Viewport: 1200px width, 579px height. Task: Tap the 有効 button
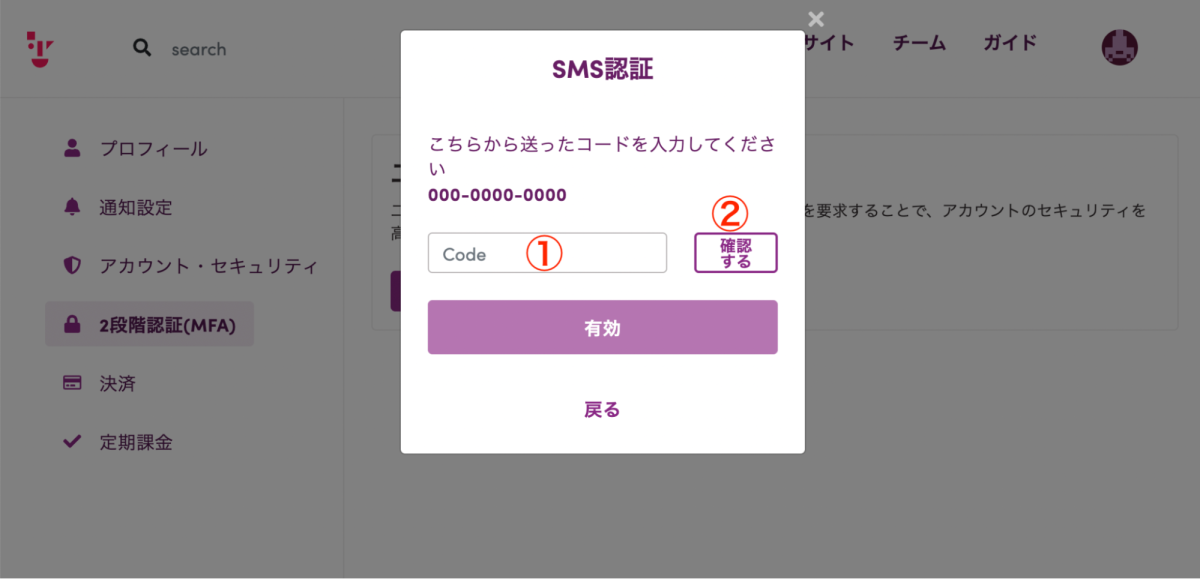point(602,327)
